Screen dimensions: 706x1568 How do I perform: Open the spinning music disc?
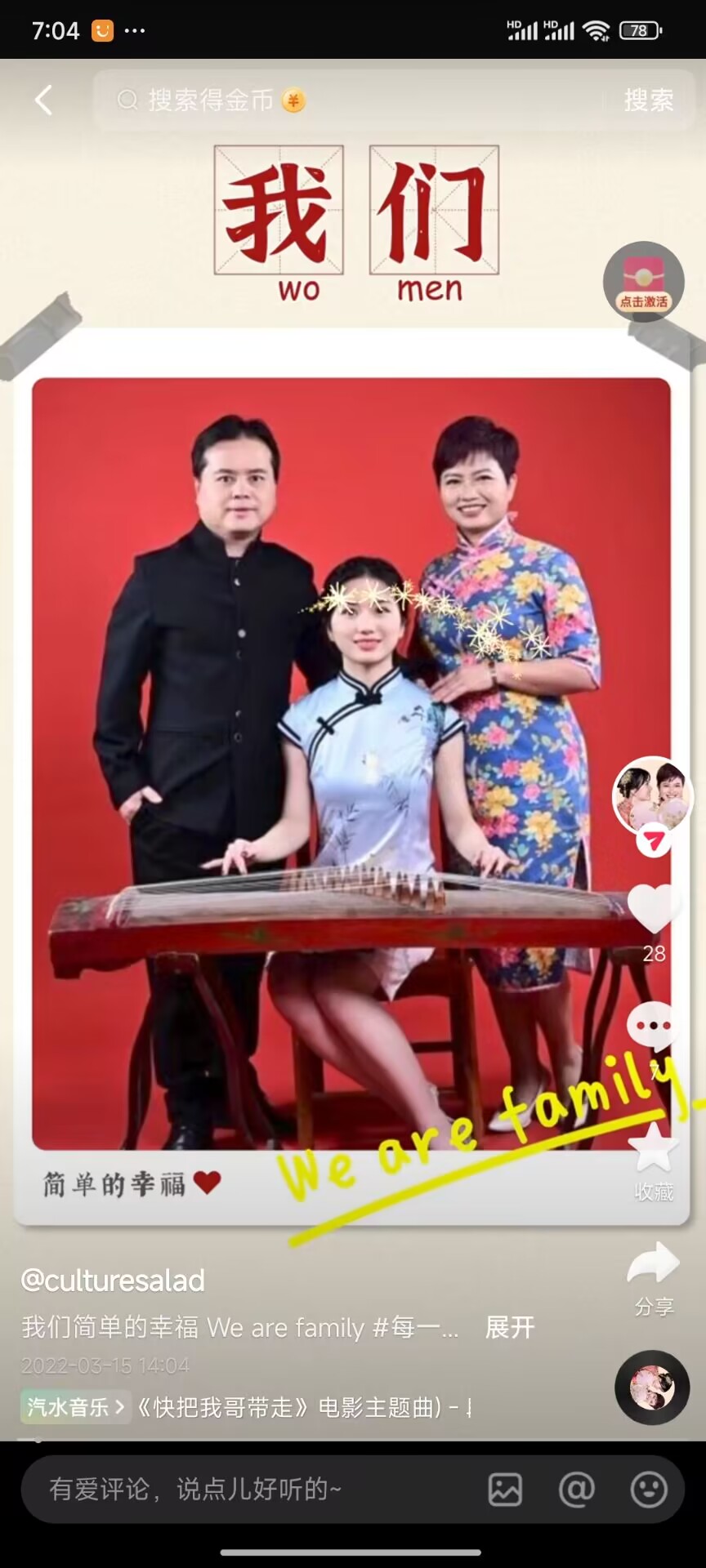(x=652, y=1388)
